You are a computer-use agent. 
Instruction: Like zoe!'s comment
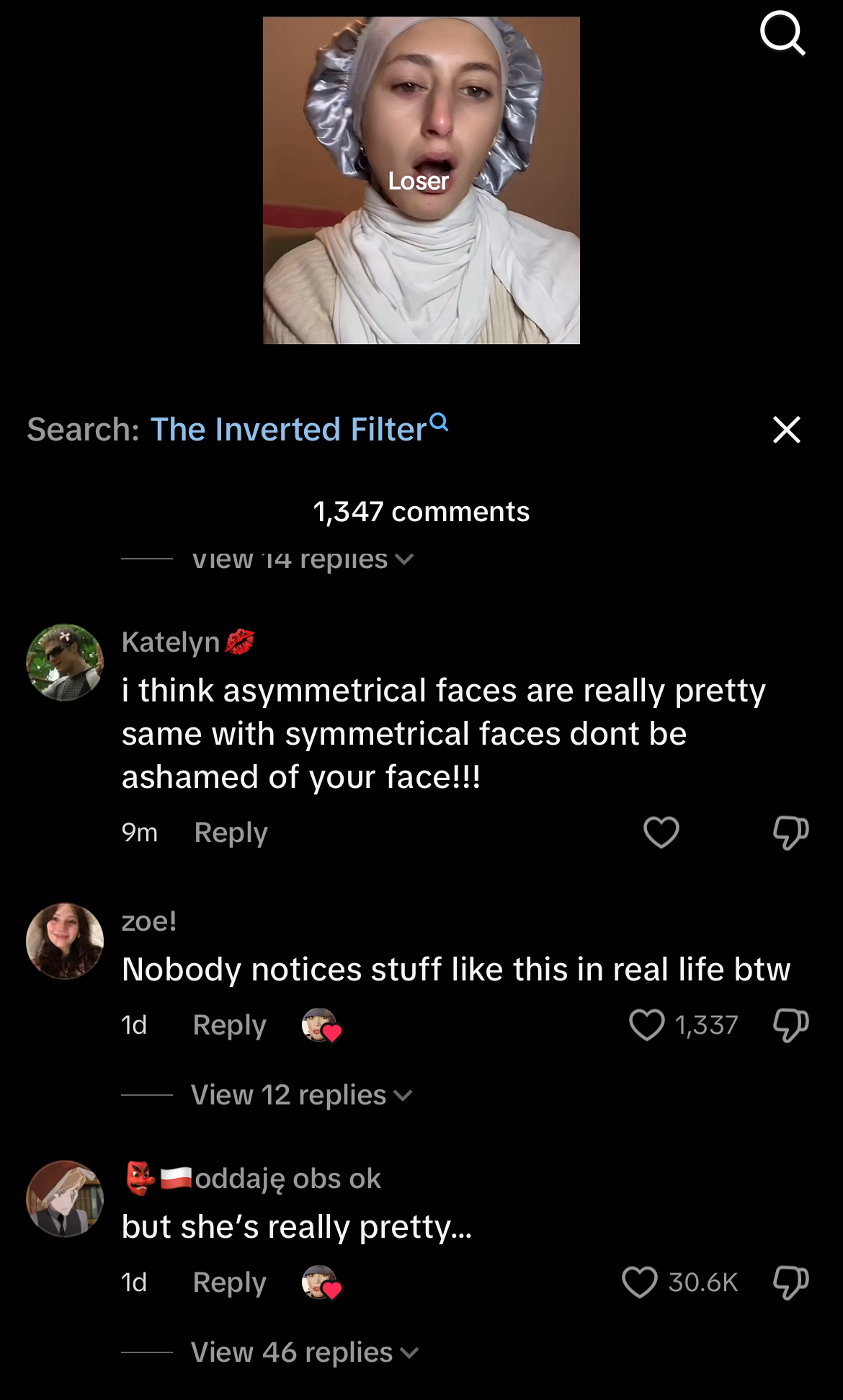click(x=646, y=1024)
